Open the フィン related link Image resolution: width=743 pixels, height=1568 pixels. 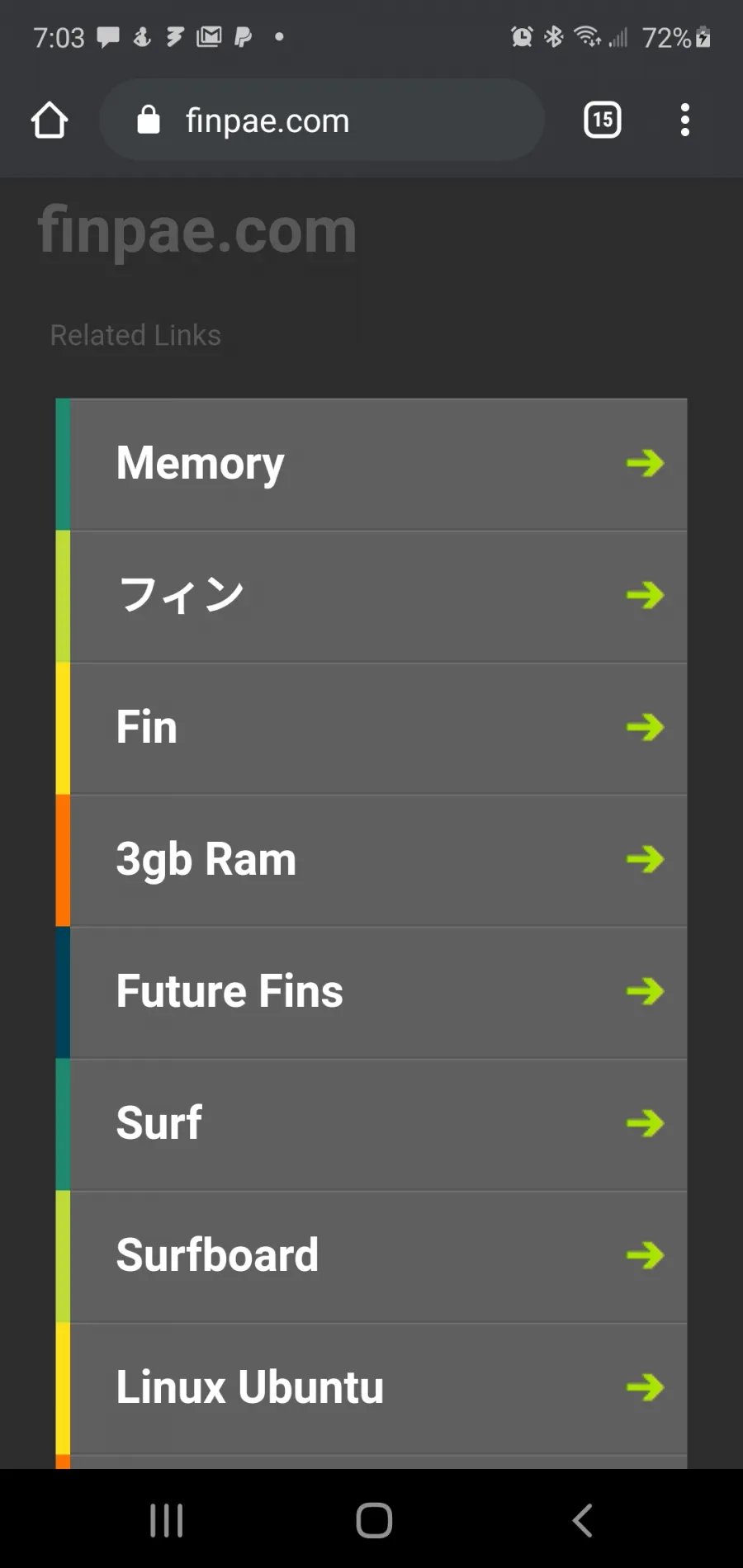[x=371, y=597]
